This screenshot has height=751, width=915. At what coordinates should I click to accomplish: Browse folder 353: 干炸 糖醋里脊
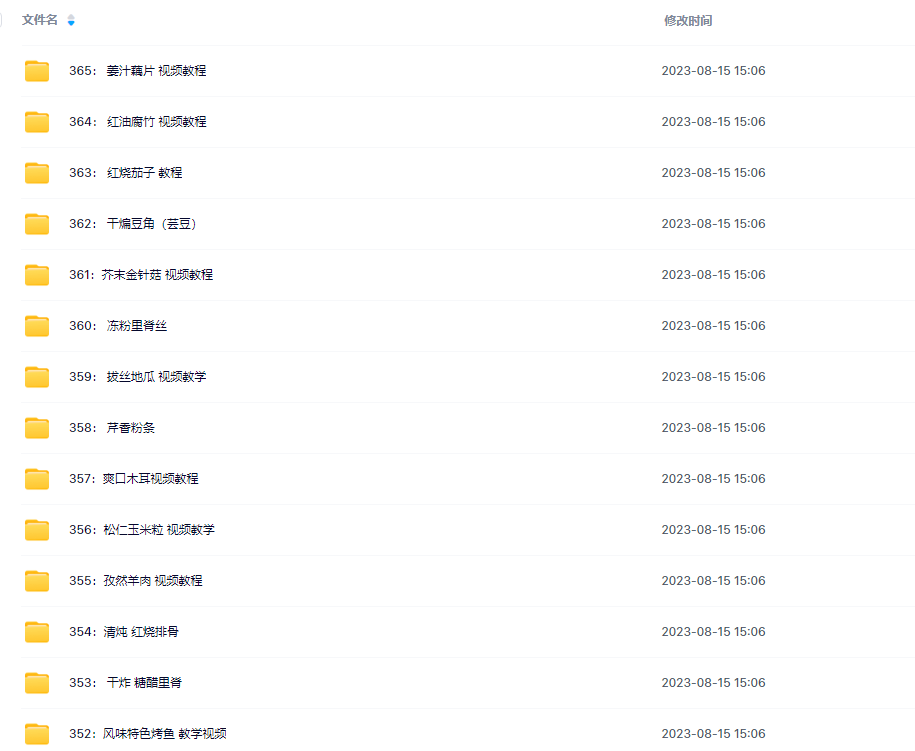[x=125, y=683]
